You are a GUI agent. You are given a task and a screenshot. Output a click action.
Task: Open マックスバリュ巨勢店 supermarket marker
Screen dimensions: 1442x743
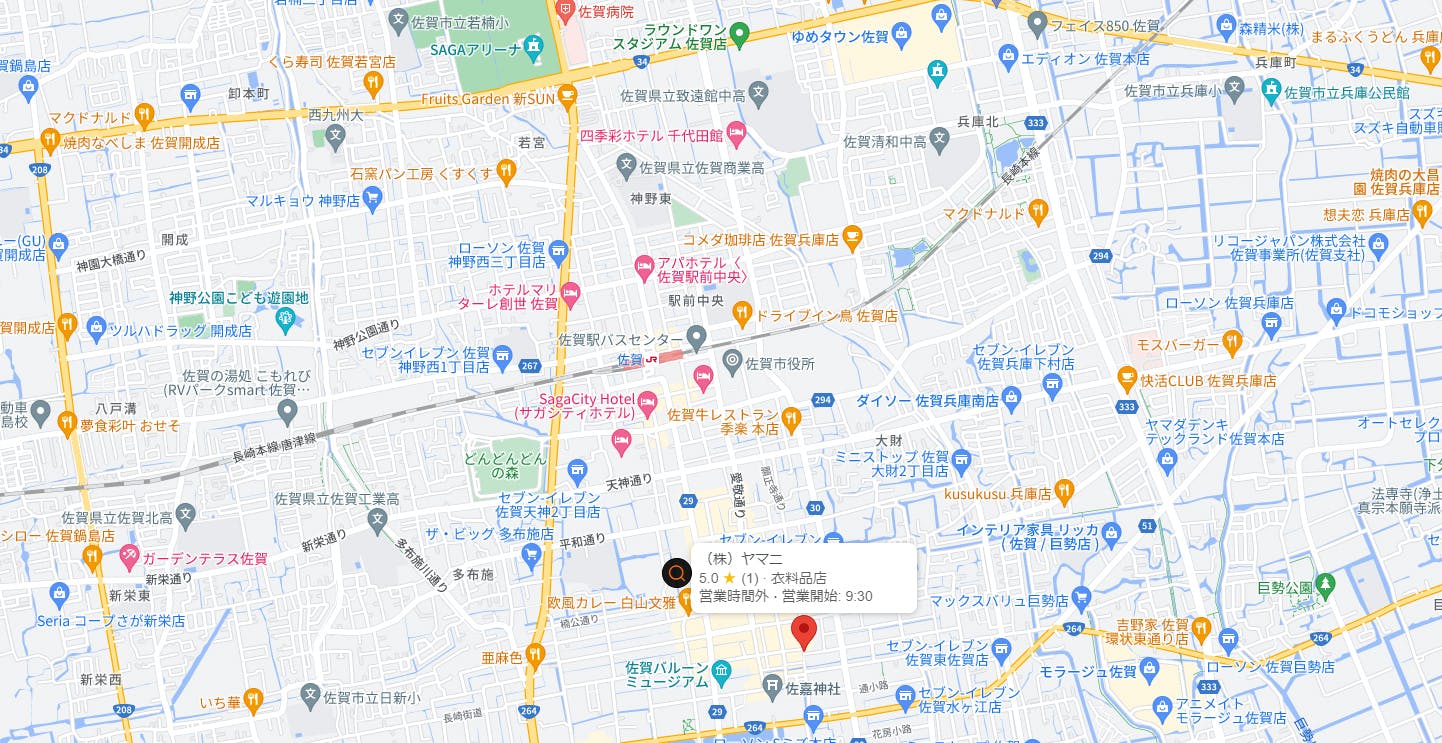1081,600
